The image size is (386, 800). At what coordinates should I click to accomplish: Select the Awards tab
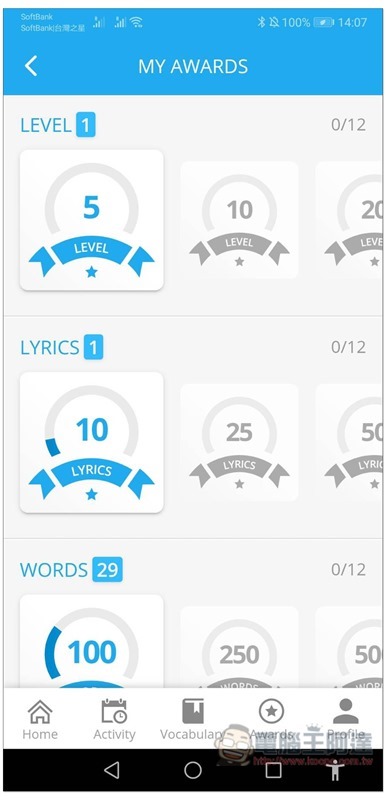click(271, 720)
